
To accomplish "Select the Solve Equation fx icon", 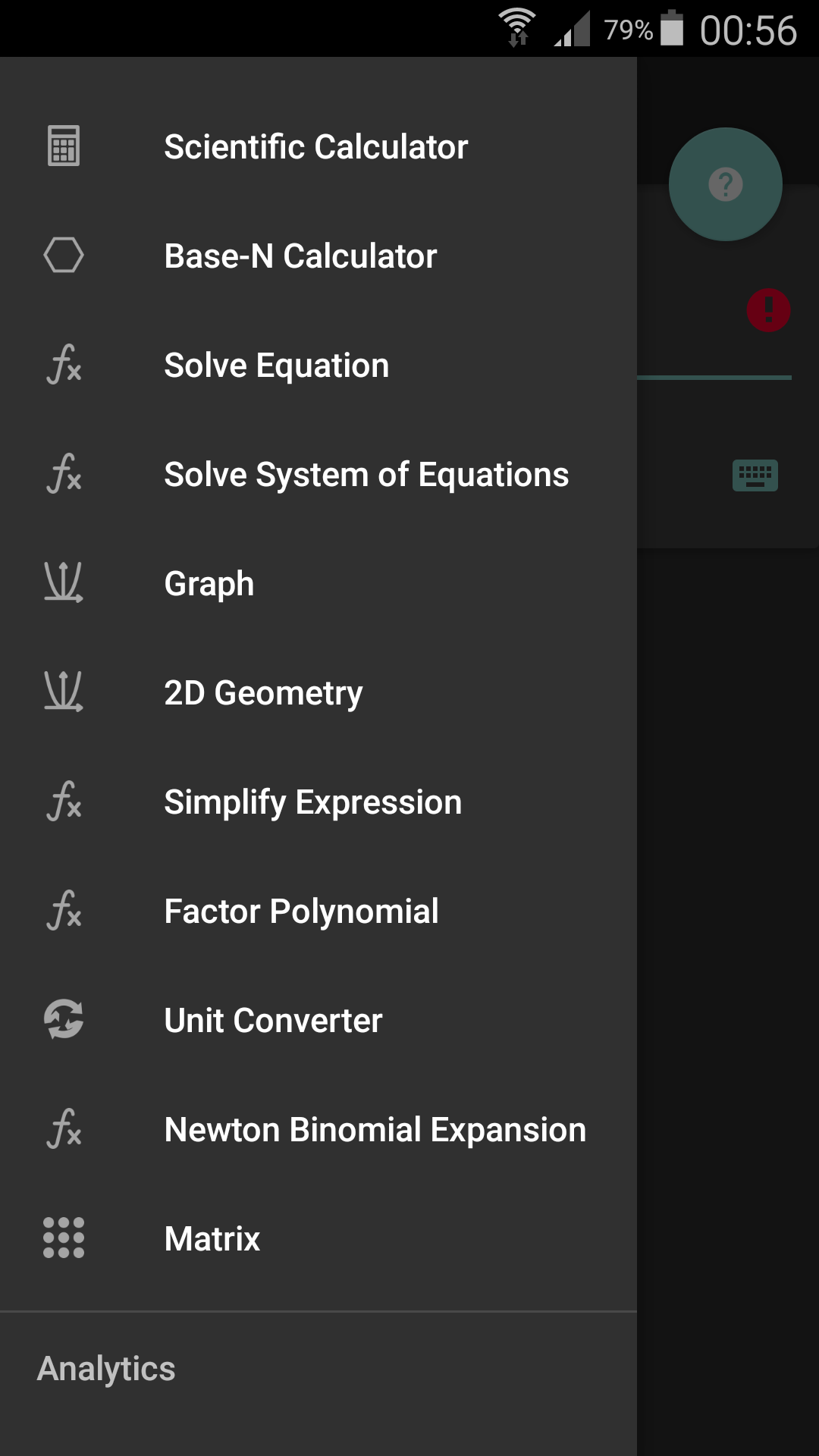I will point(64,365).
